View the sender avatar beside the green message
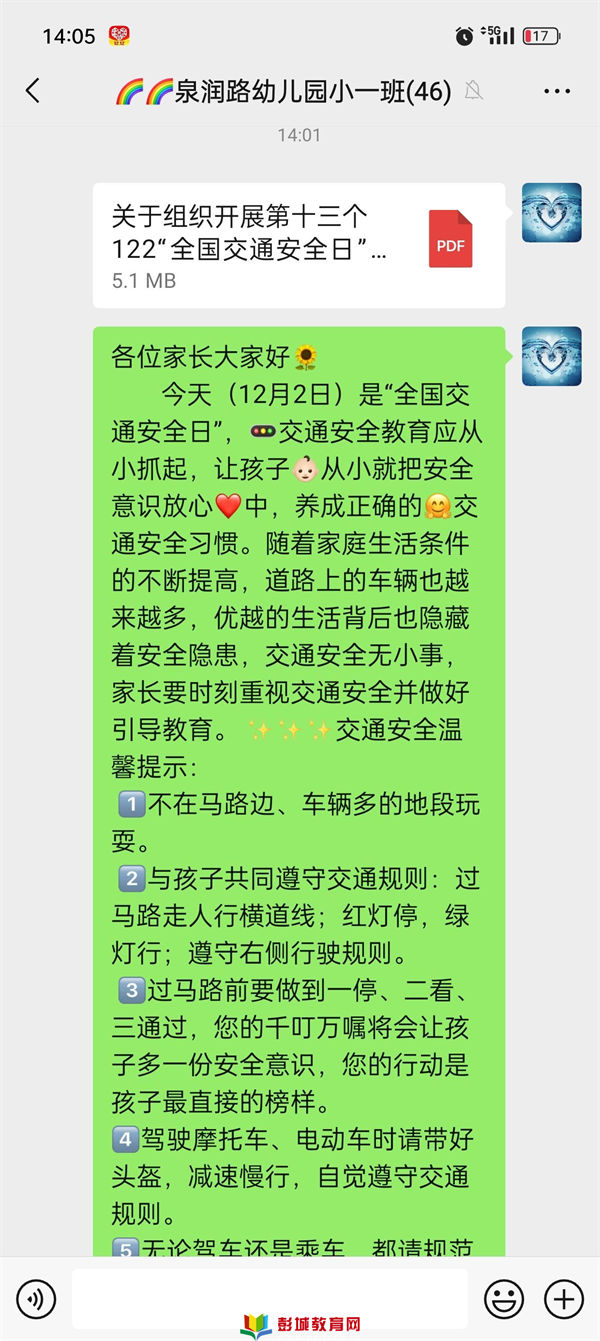The height and width of the screenshot is (1341, 600). click(551, 357)
